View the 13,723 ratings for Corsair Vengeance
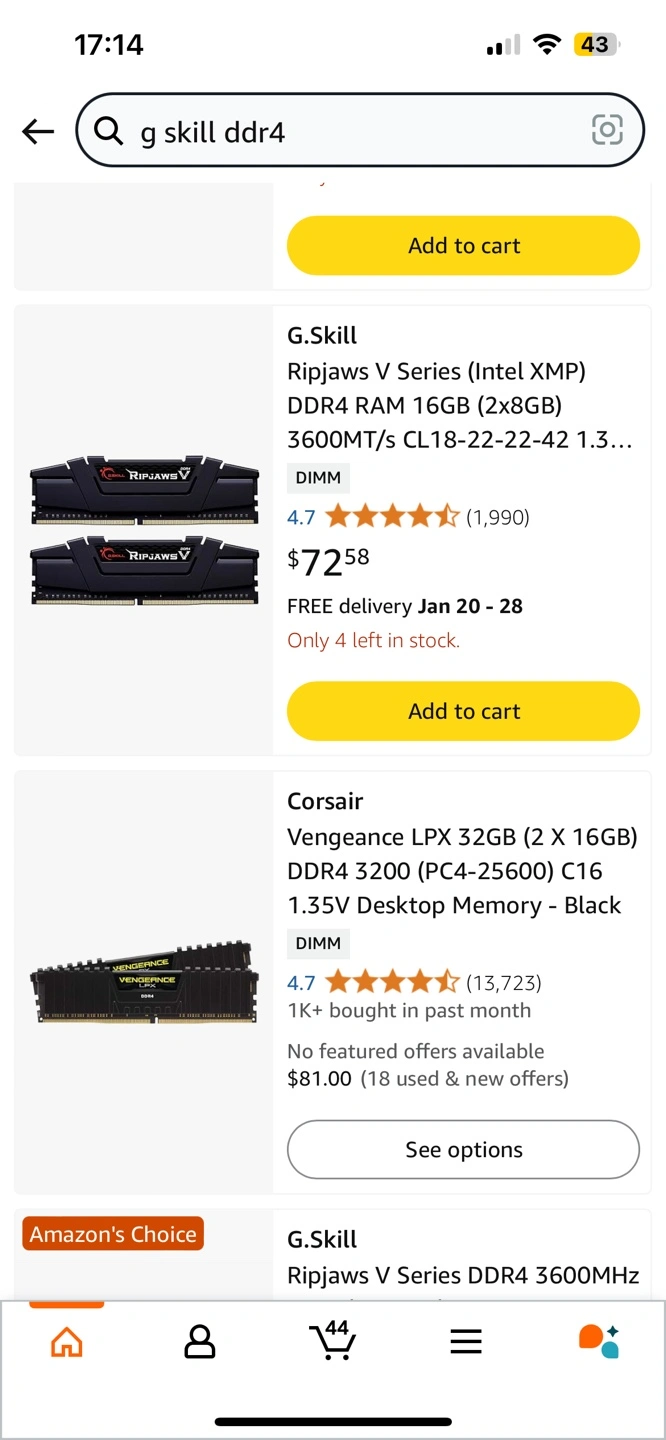 (503, 983)
